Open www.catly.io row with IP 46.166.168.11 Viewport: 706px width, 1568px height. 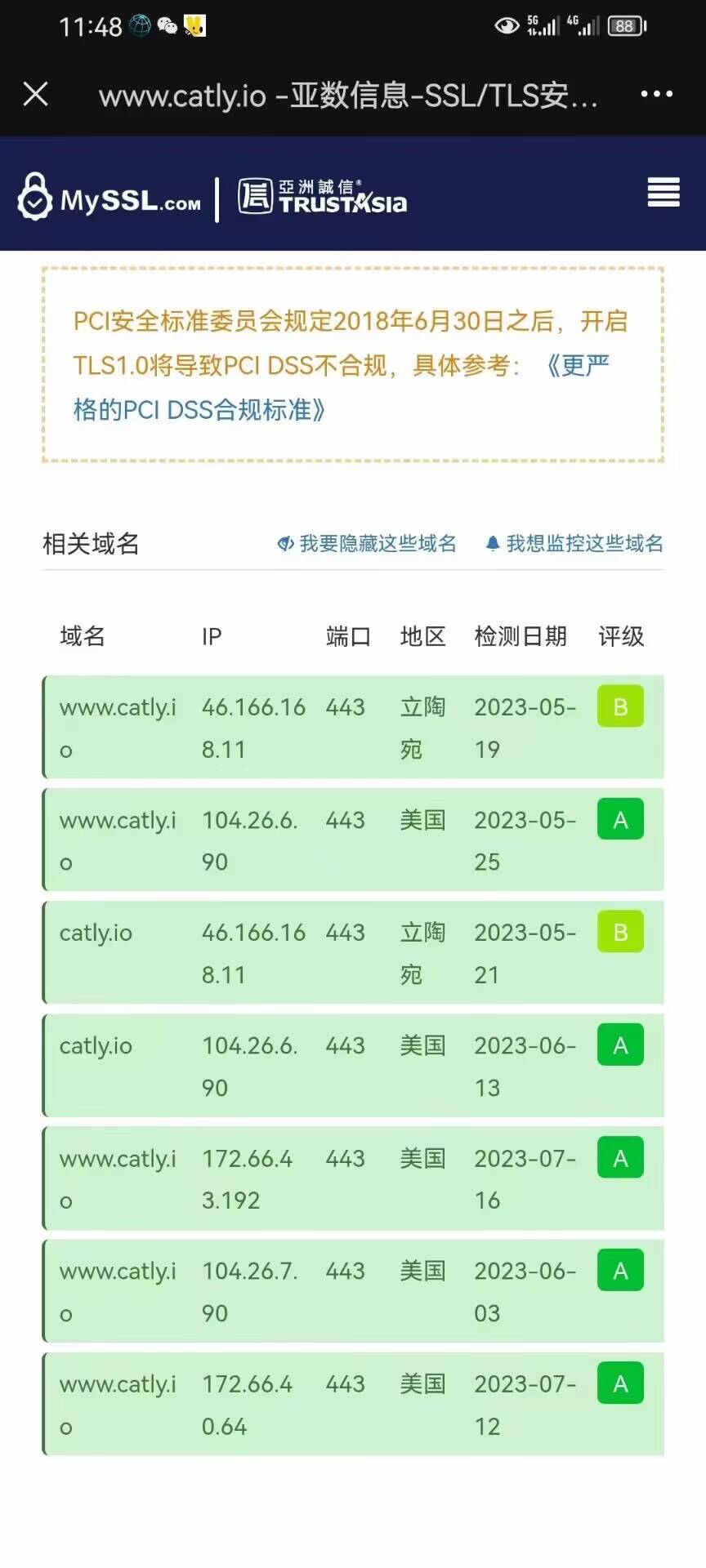point(353,727)
